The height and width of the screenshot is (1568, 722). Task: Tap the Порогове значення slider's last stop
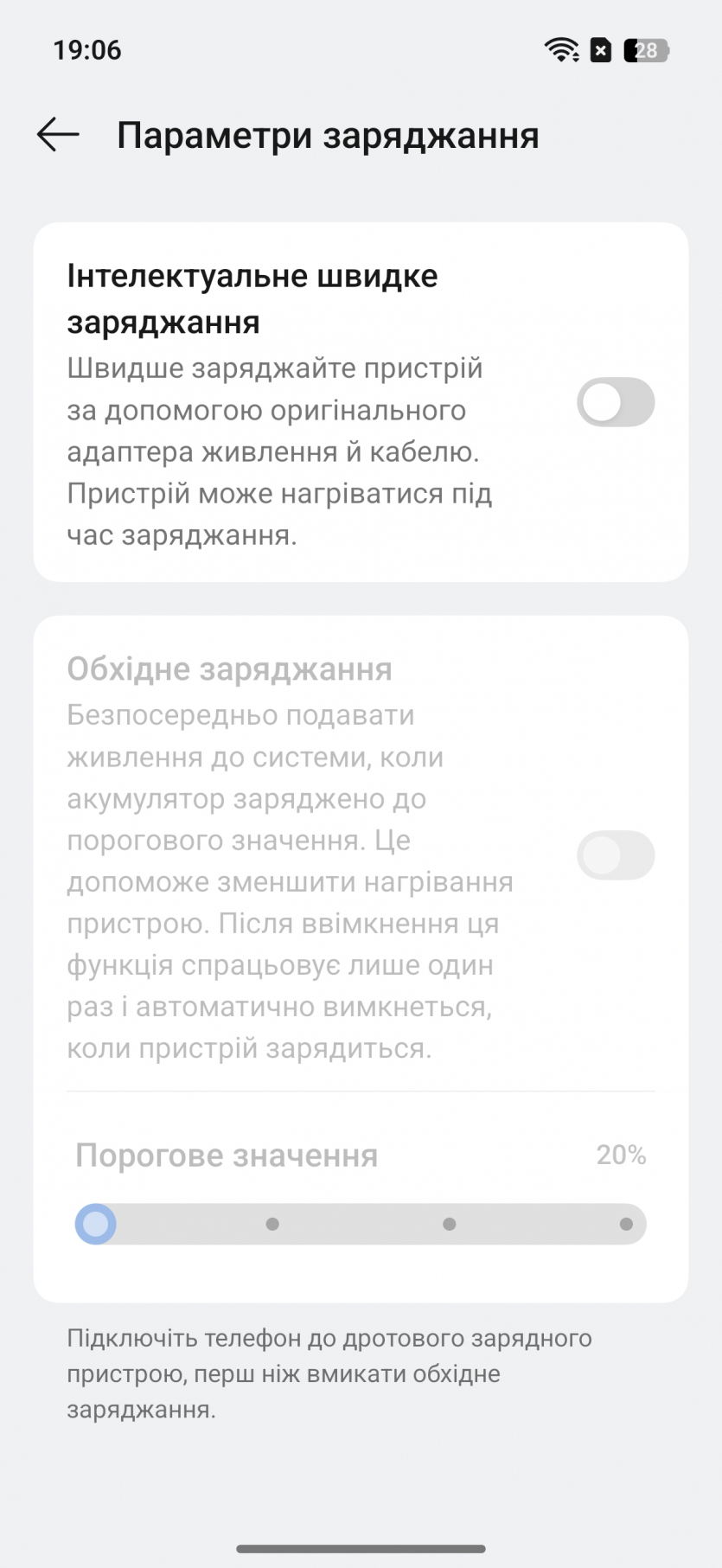pyautogui.click(x=626, y=1224)
